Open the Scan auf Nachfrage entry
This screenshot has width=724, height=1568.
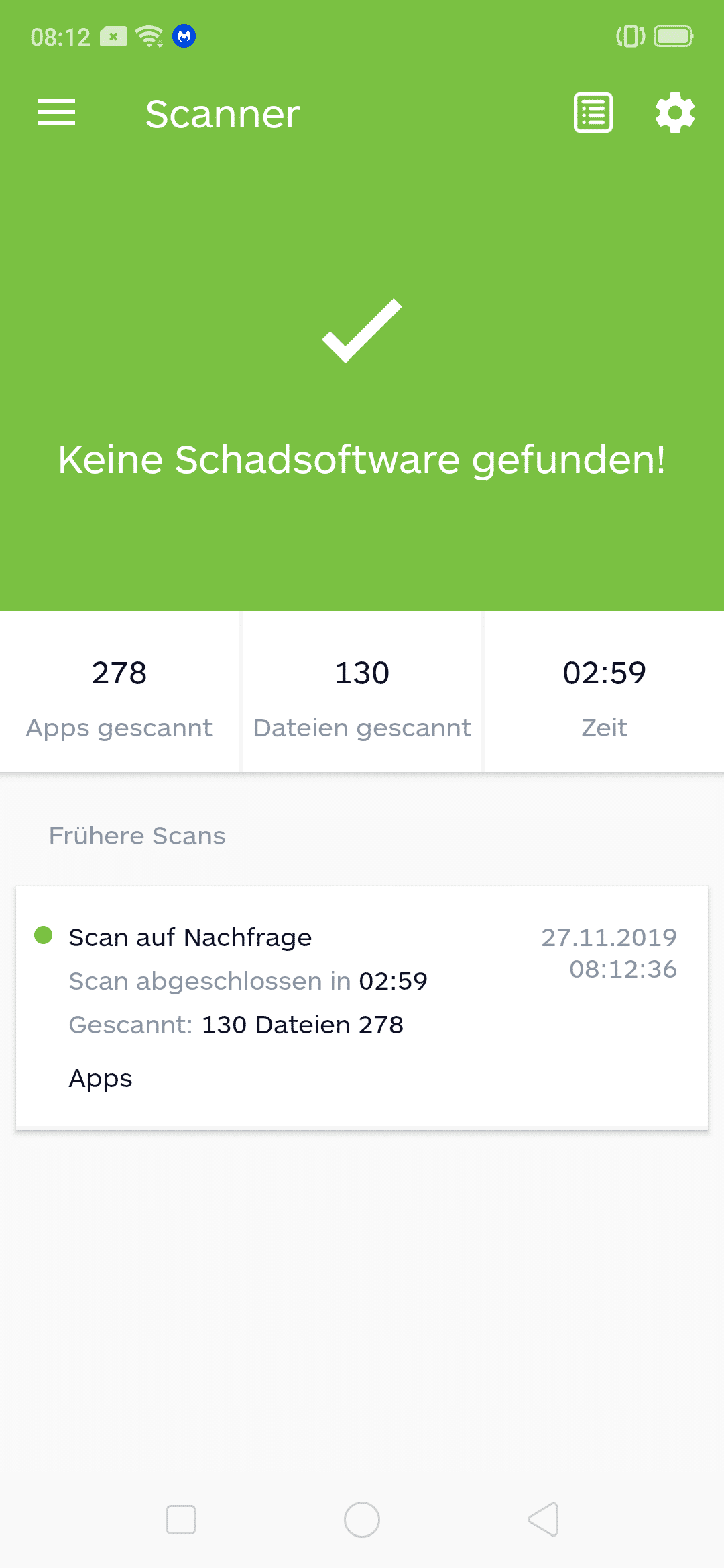pyautogui.click(x=362, y=1008)
